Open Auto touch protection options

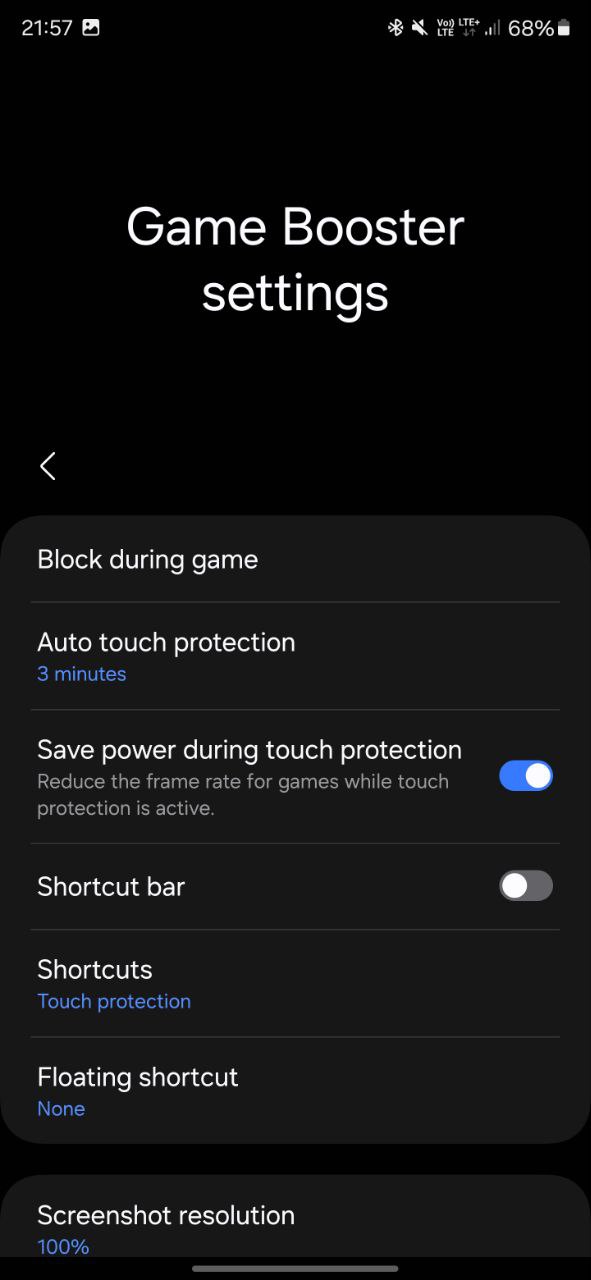coord(295,656)
